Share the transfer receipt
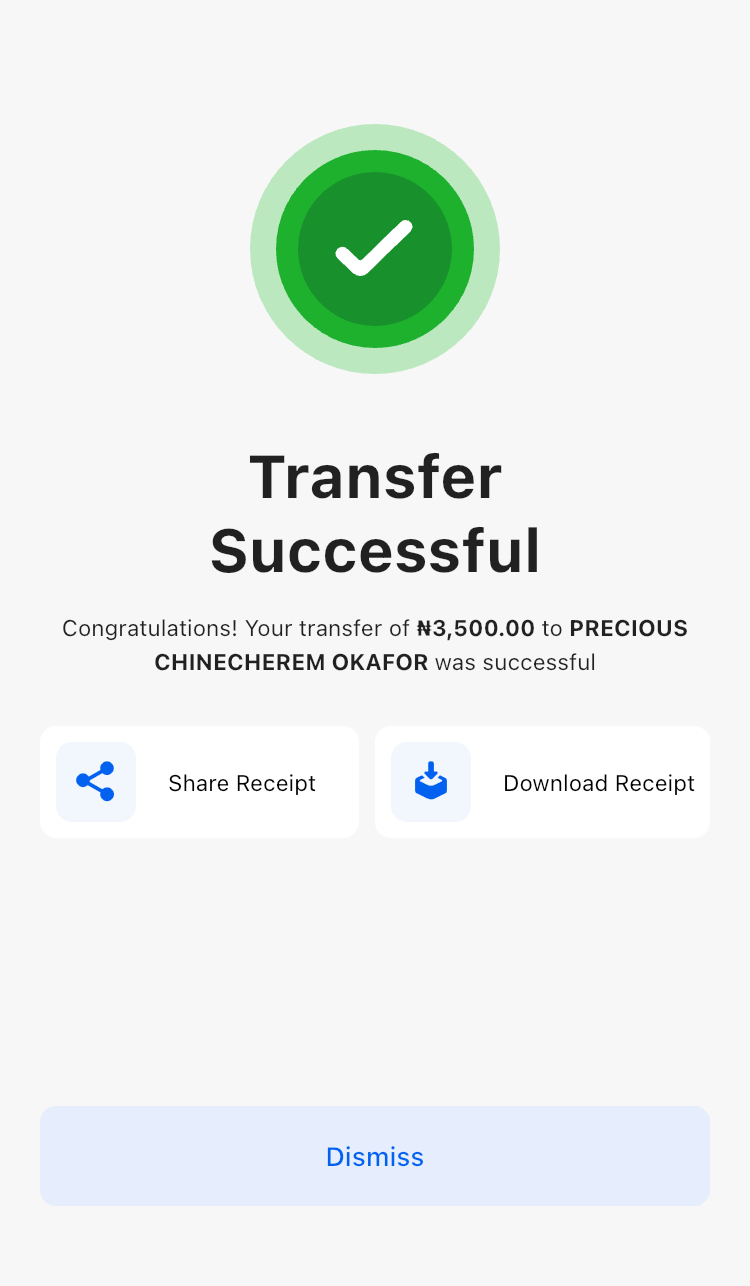Image resolution: width=750 pixels, height=1286 pixels. [x=199, y=782]
